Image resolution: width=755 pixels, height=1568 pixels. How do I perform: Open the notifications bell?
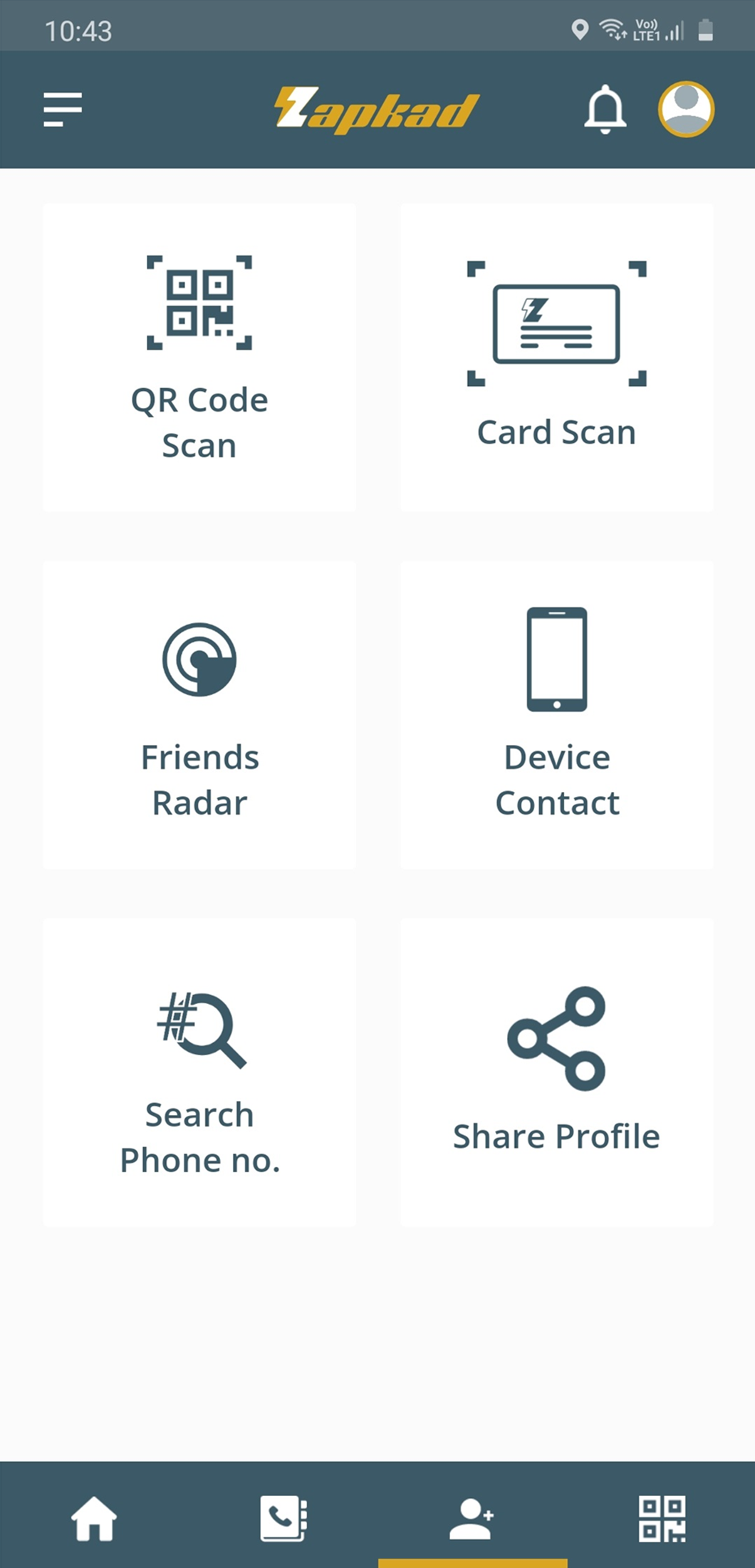[605, 110]
